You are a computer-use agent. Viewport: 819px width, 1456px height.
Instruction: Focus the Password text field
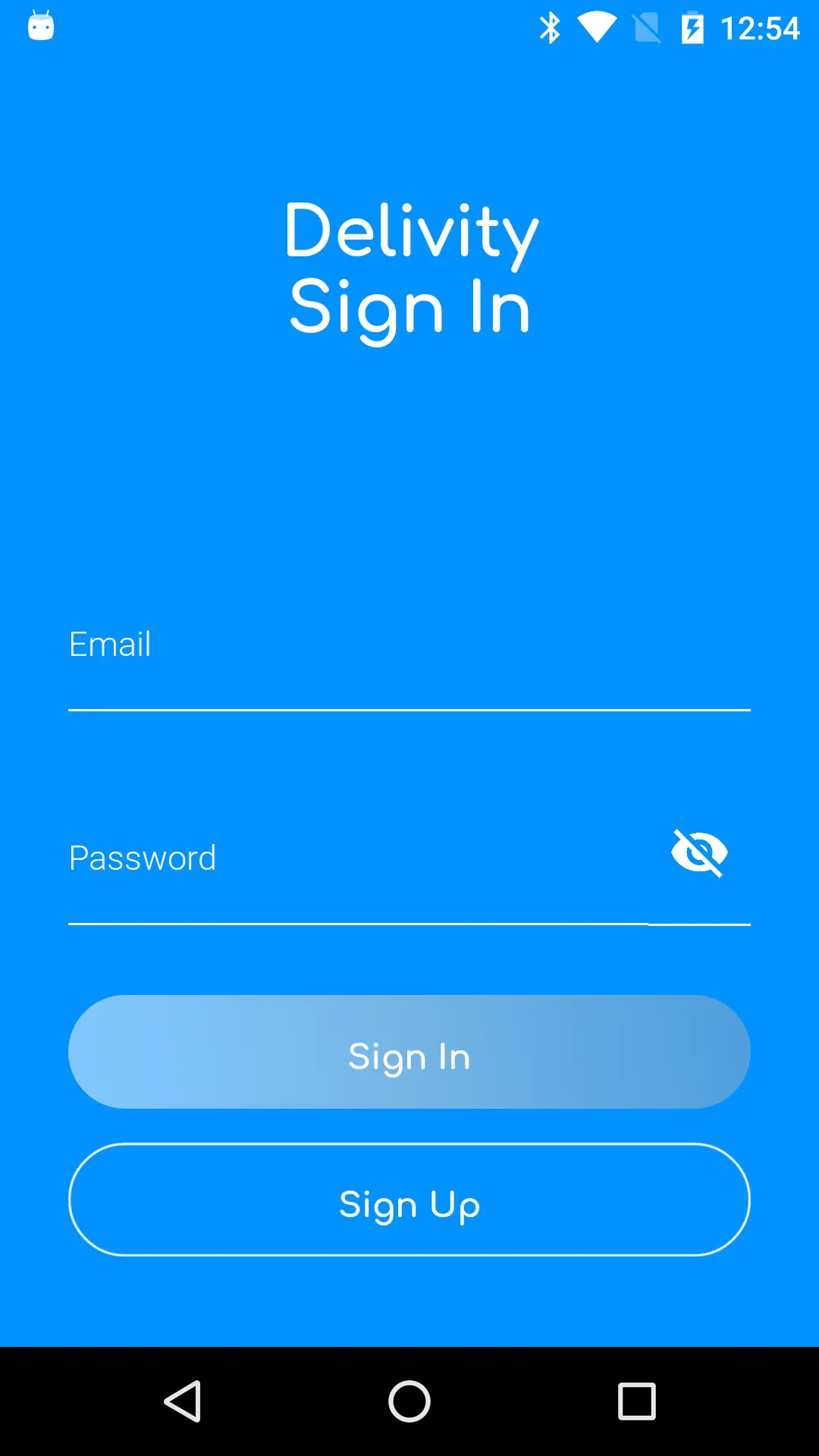(356, 880)
